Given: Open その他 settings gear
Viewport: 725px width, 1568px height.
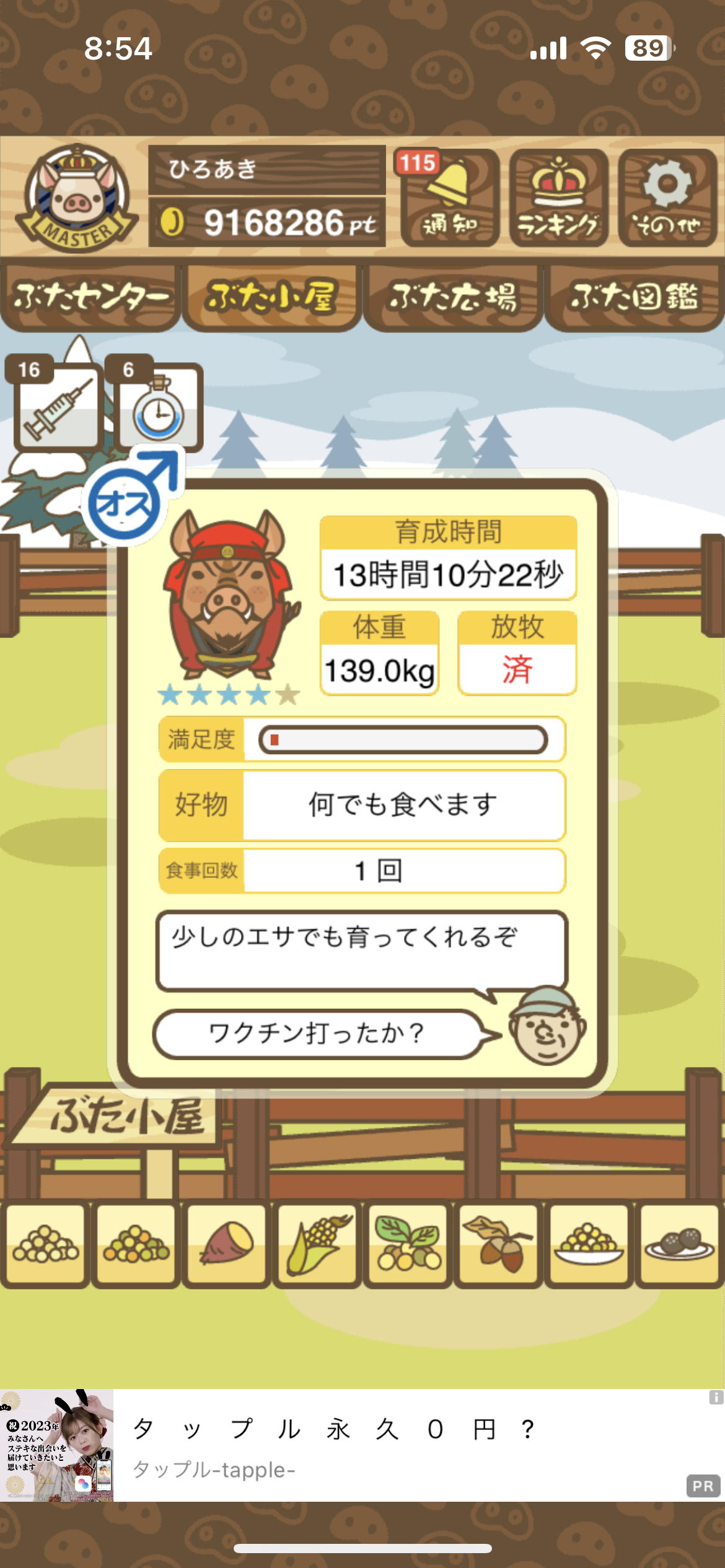Looking at the screenshot, I should 667,198.
